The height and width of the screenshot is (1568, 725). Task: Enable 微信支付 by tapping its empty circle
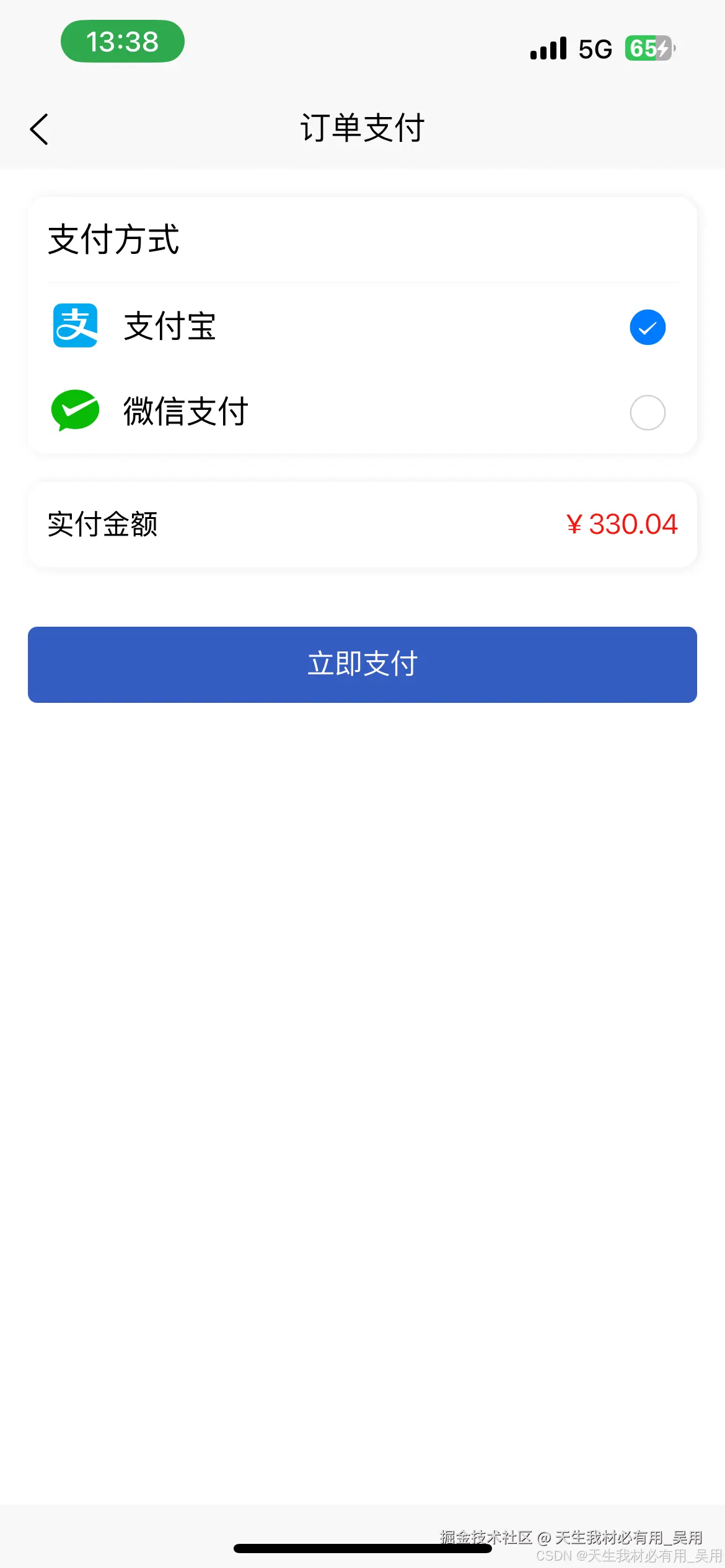tap(647, 411)
